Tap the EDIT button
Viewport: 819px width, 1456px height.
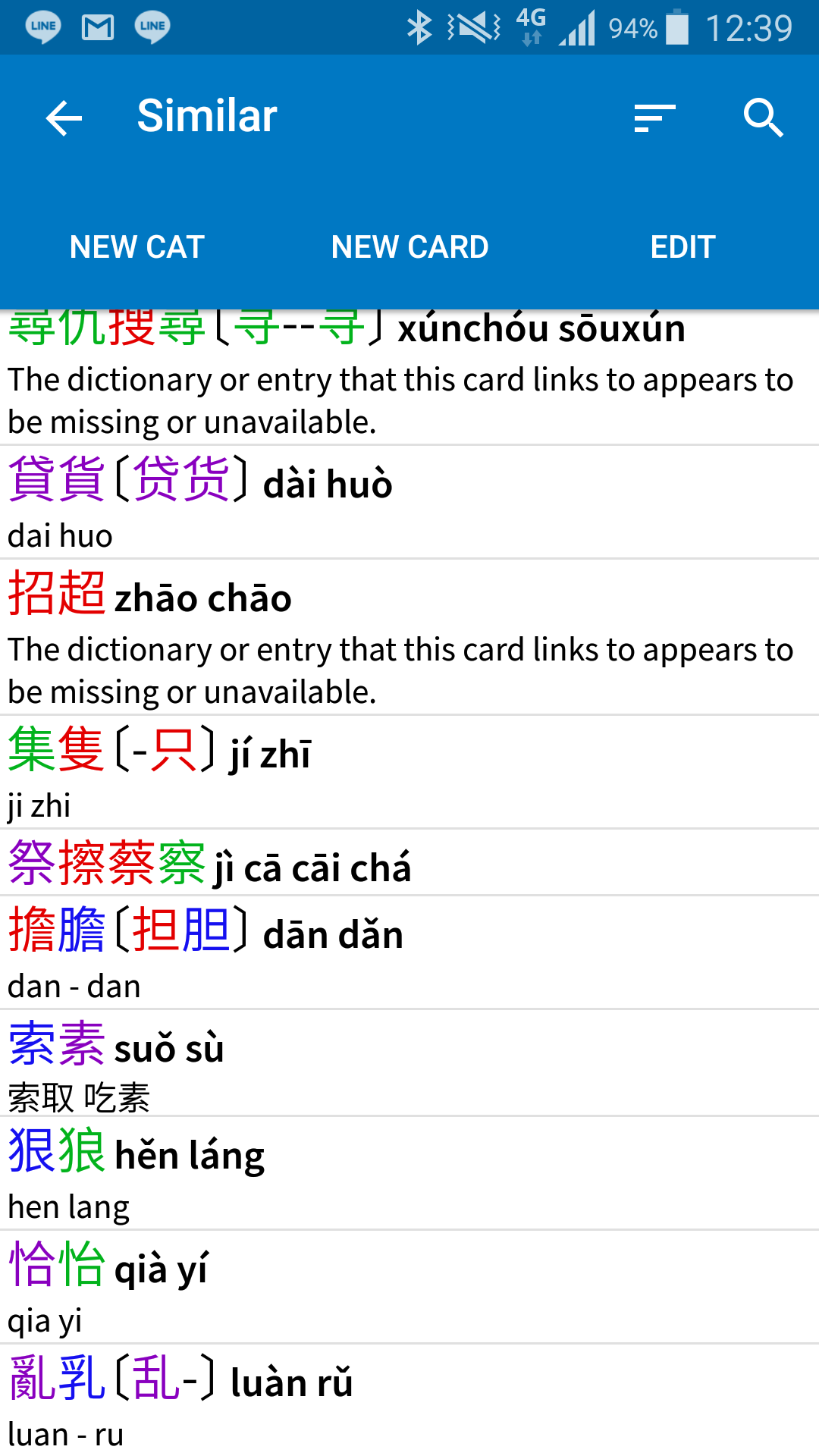click(x=682, y=247)
